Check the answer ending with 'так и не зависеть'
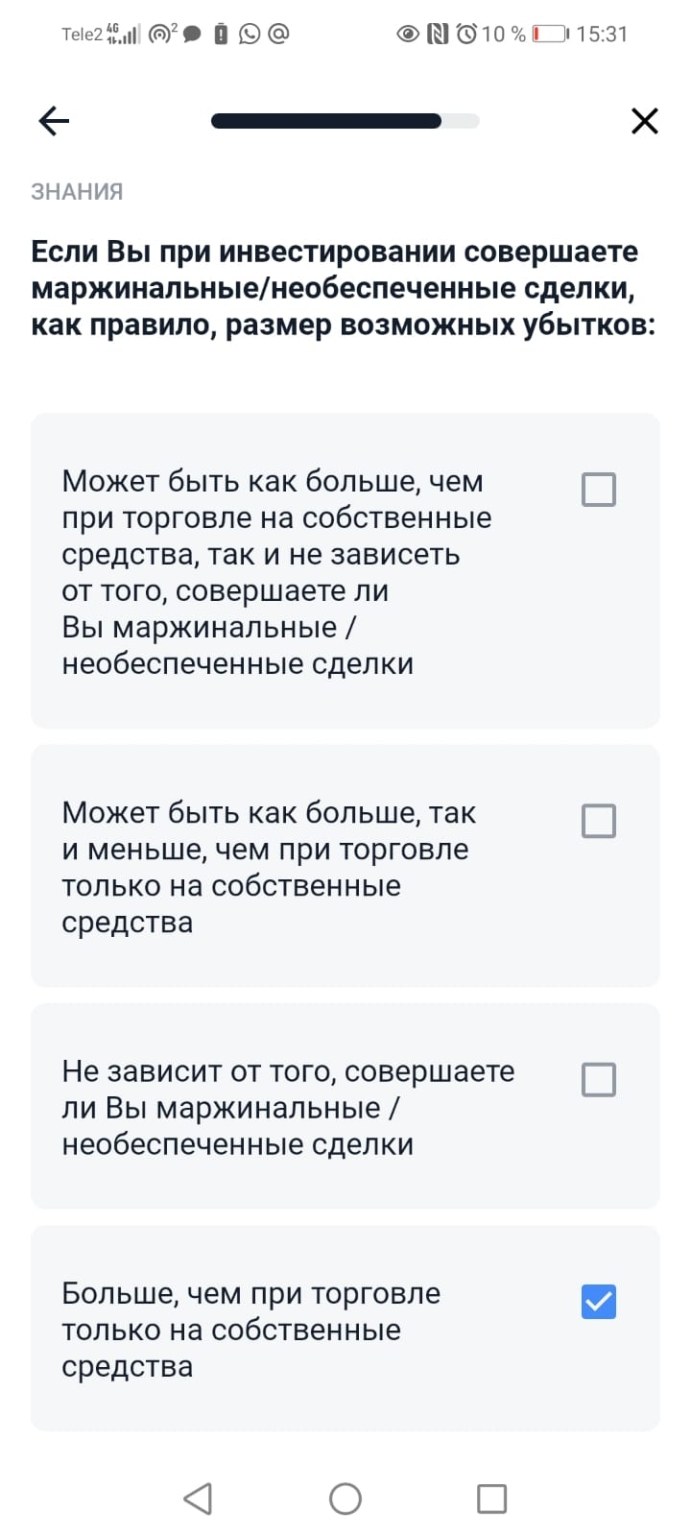Viewport: 691px width, 1536px height. tap(598, 490)
